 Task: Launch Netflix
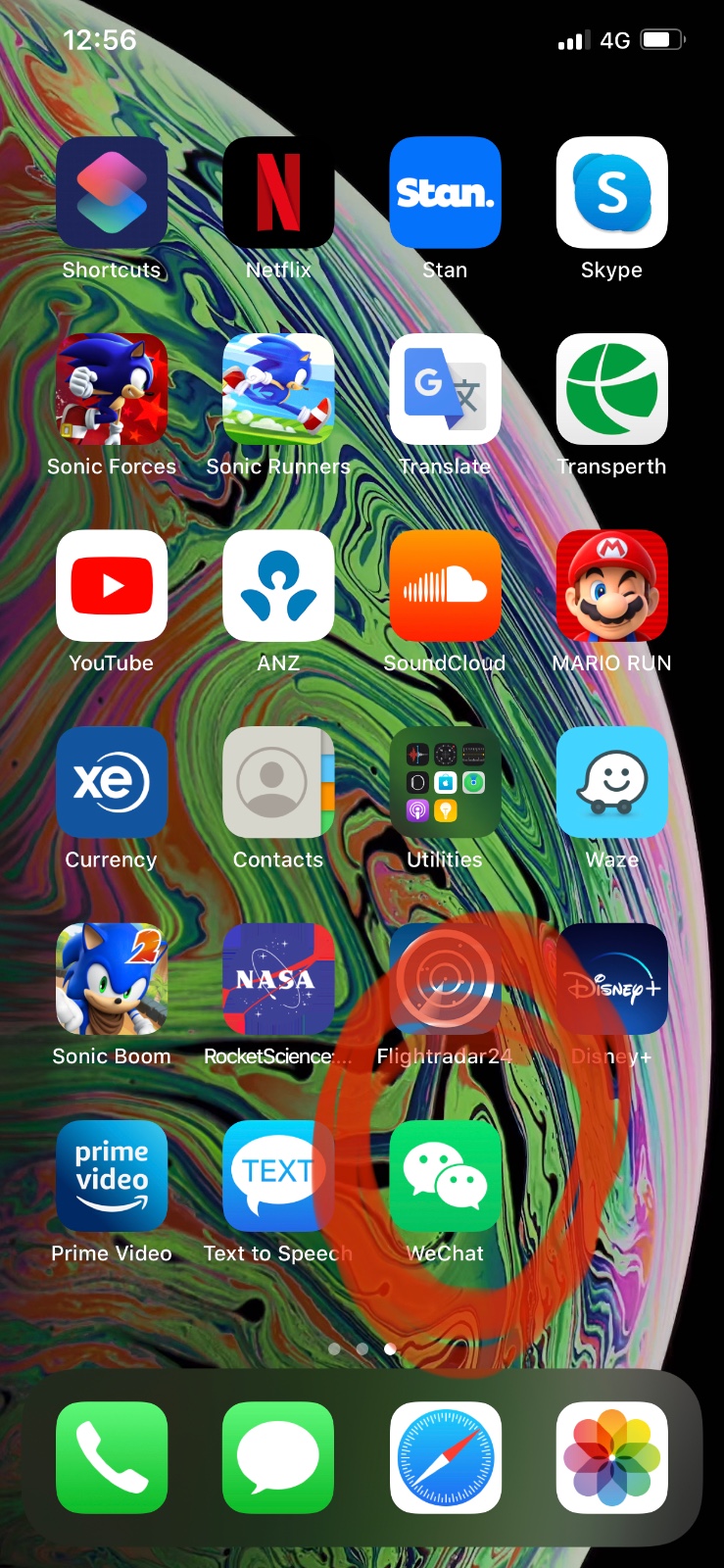click(278, 192)
